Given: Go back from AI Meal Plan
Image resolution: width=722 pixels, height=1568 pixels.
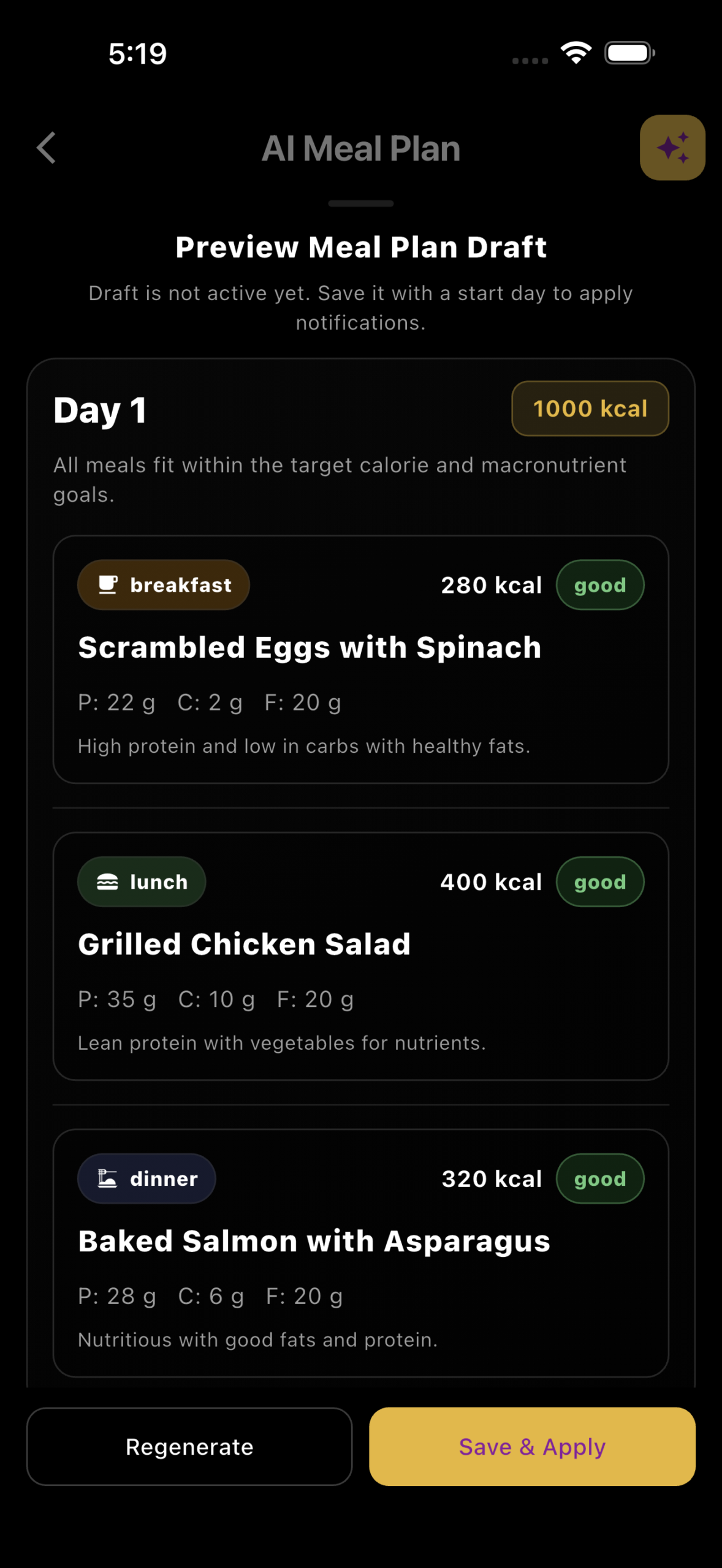Looking at the screenshot, I should (x=47, y=148).
